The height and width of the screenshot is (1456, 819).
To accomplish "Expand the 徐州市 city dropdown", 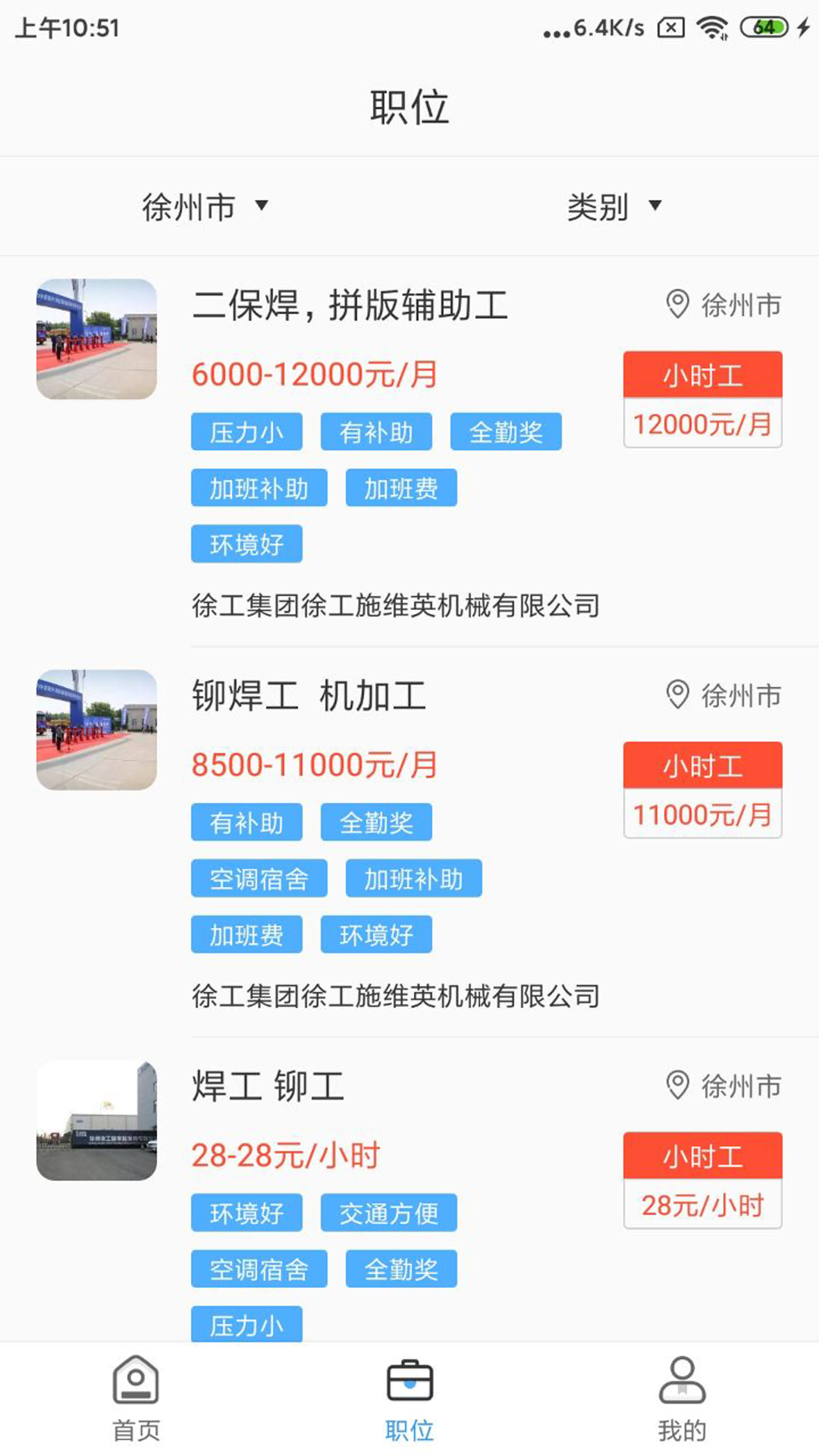I will tap(203, 206).
